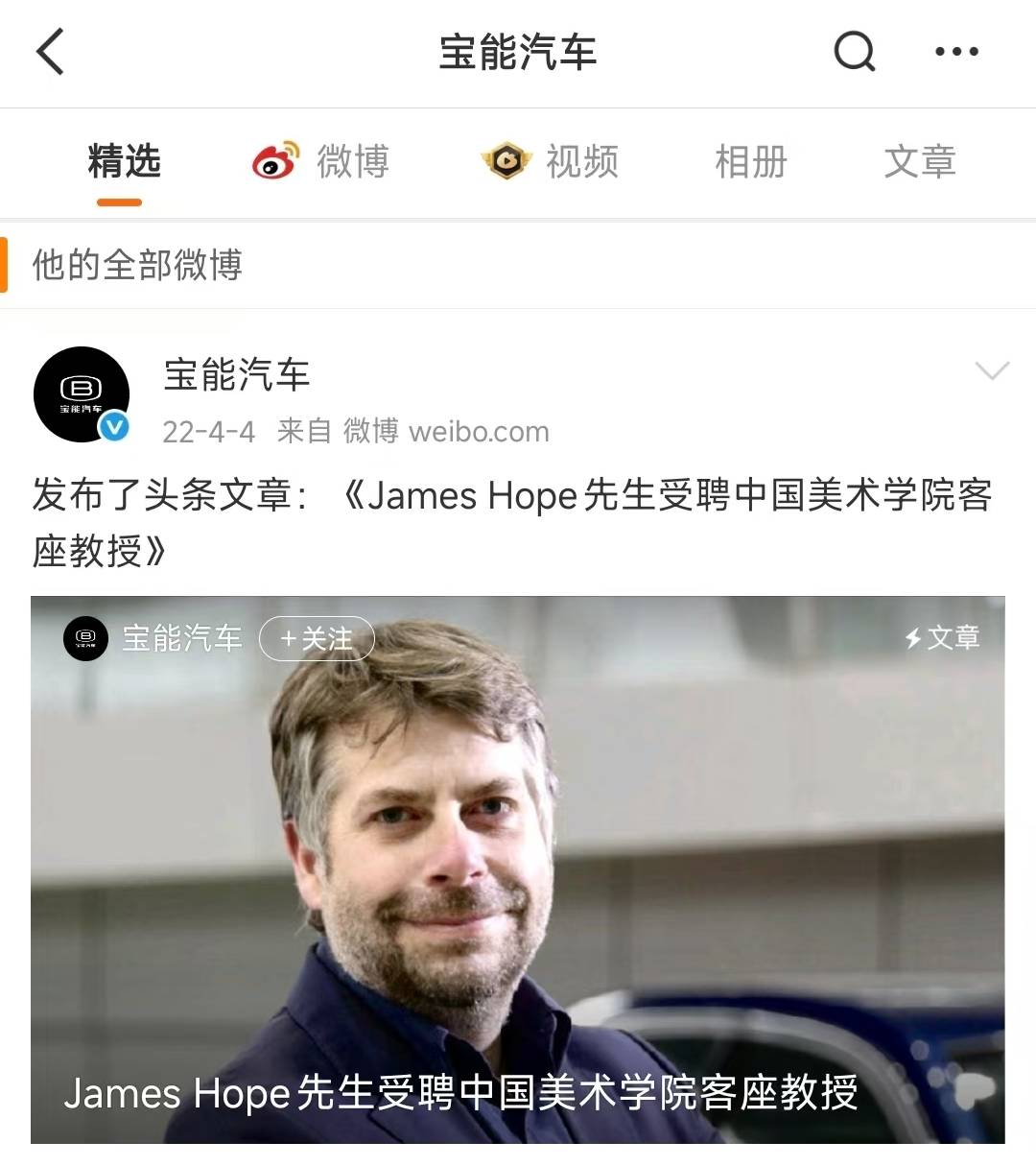Switch to the 视频 tab
This screenshot has height=1166, width=1036.
click(551, 161)
